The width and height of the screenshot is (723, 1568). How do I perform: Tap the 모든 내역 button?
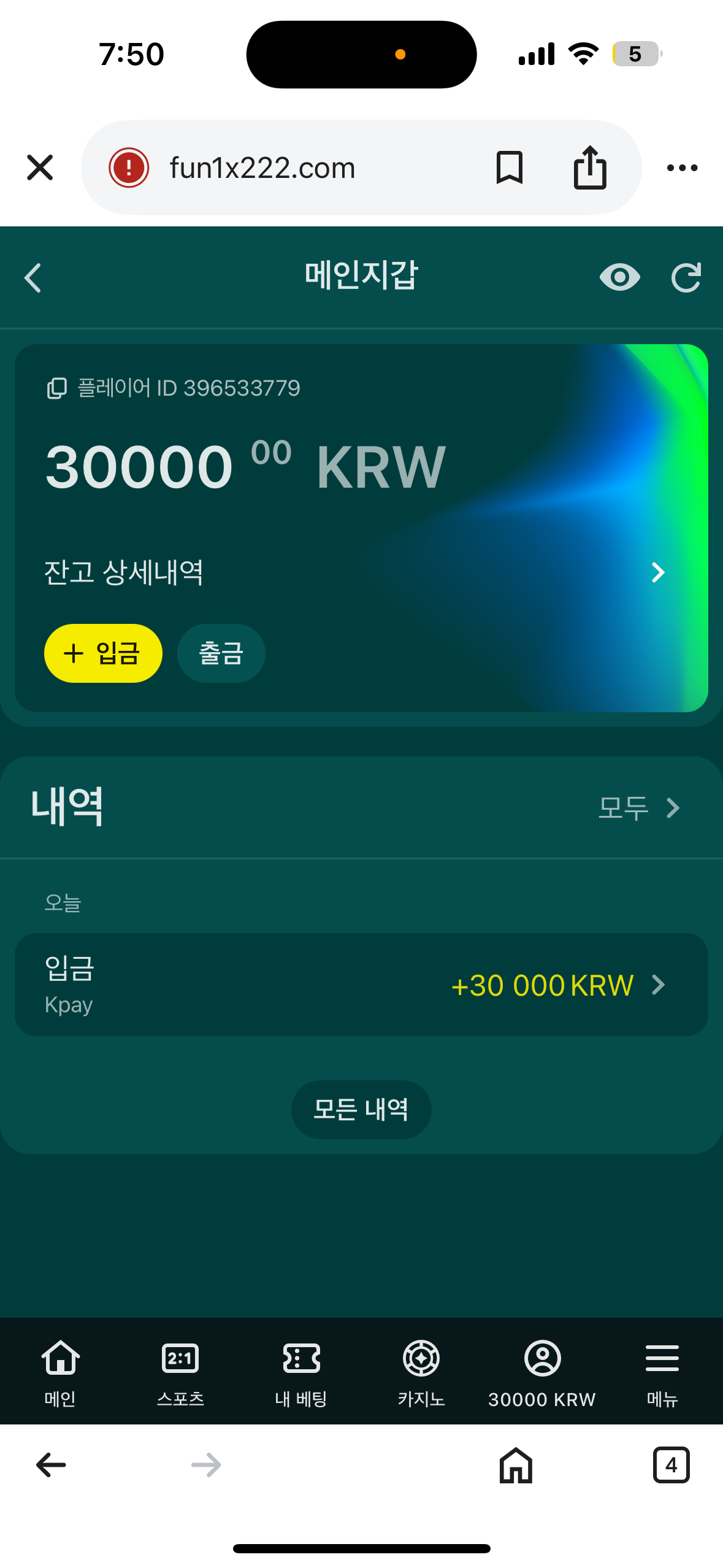coord(361,1109)
